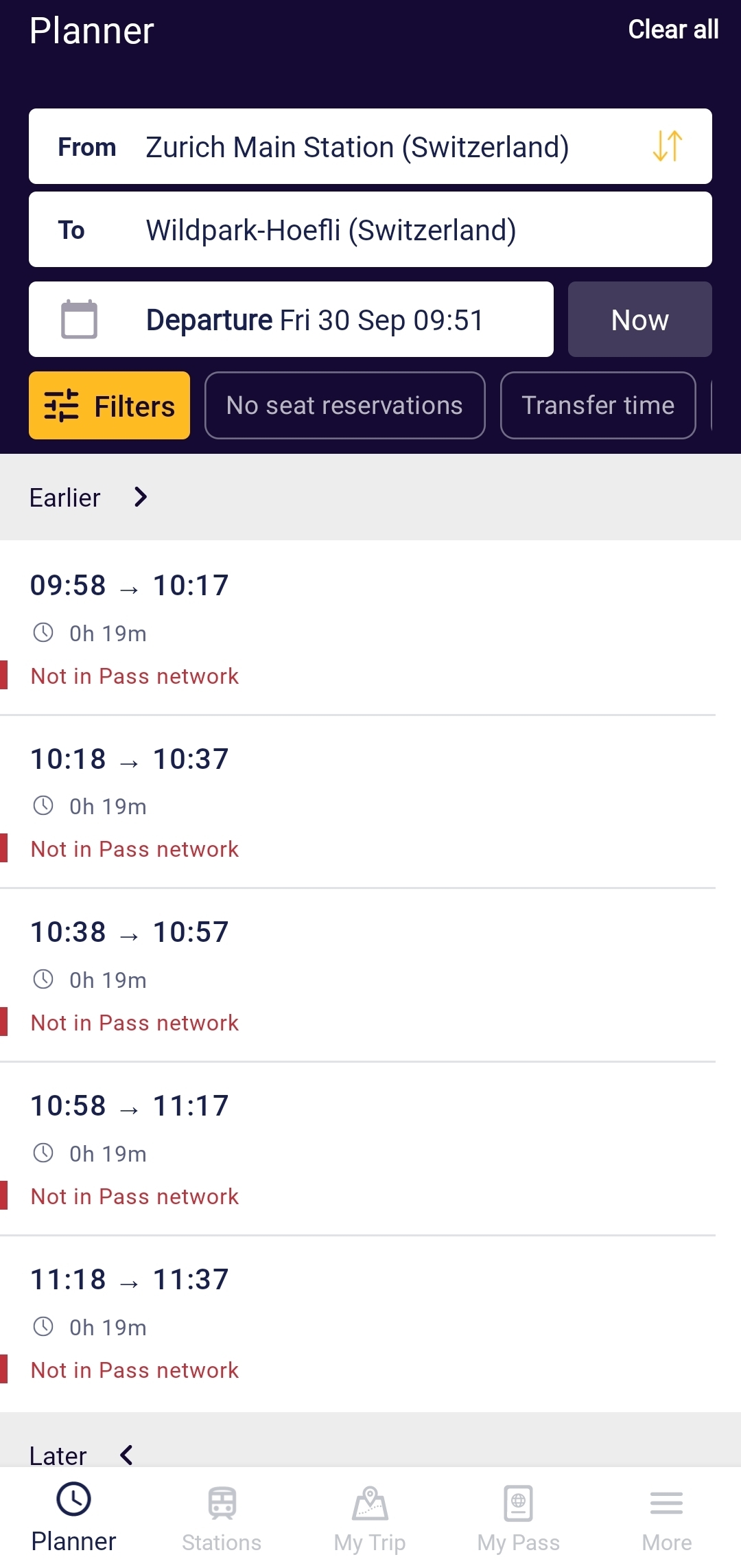Set departure time to Now
The height and width of the screenshot is (1568, 741).
[x=640, y=319]
